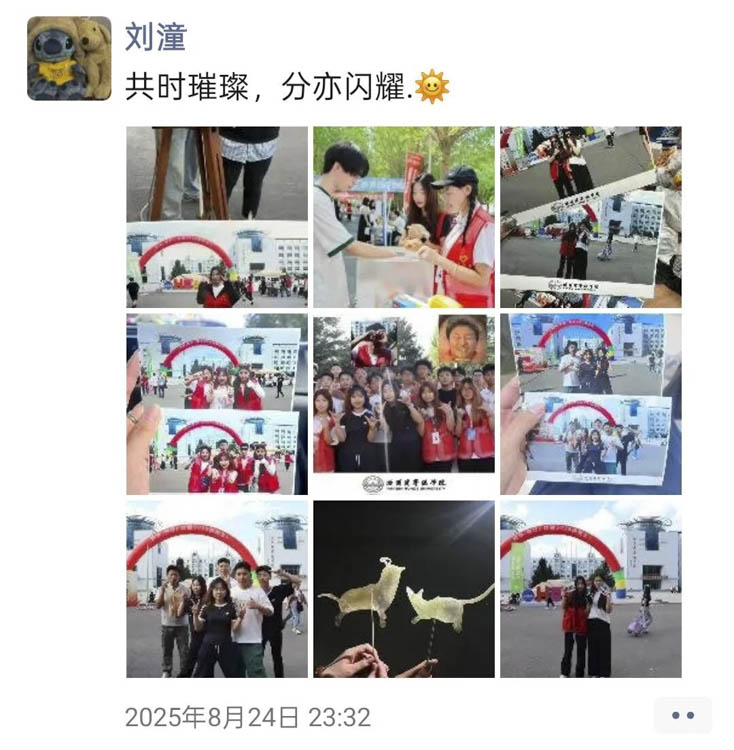View the photo of volunteers at the booth
Image resolution: width=734 pixels, height=750 pixels.
(x=404, y=217)
